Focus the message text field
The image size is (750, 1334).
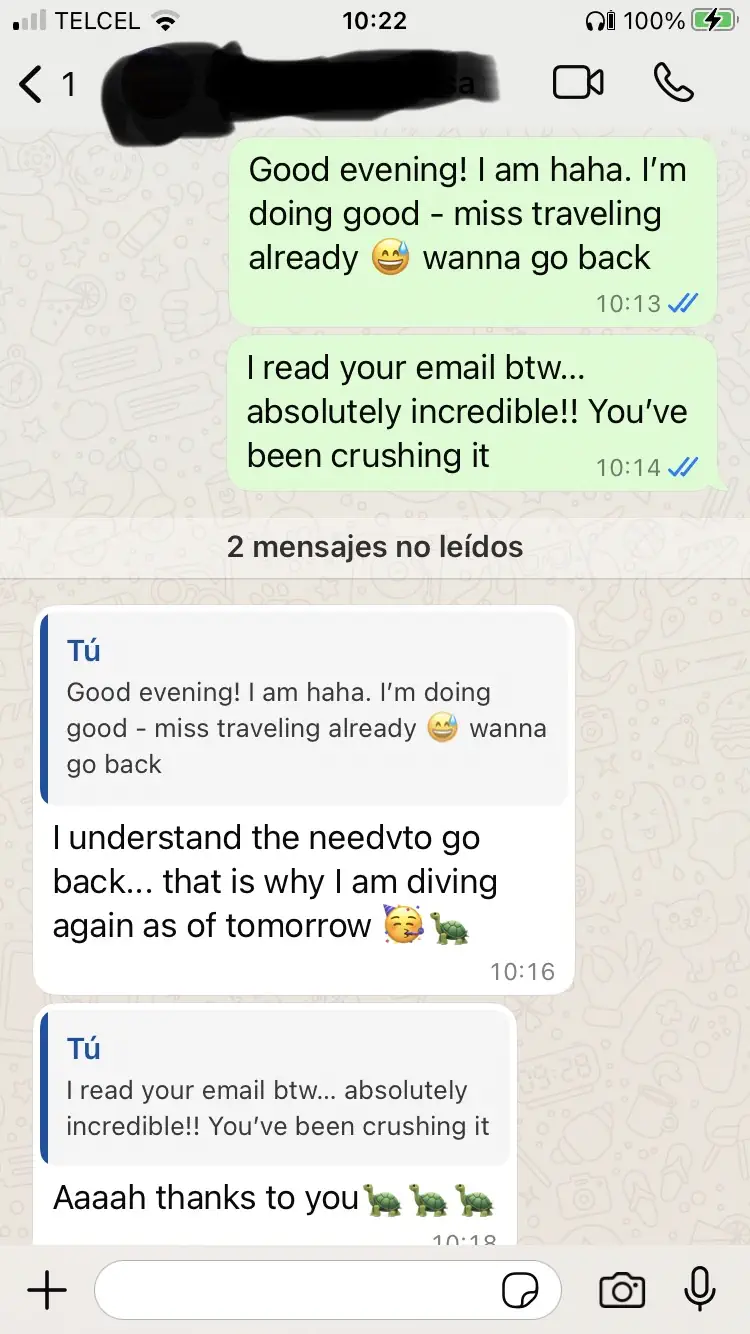pyautogui.click(x=300, y=1290)
